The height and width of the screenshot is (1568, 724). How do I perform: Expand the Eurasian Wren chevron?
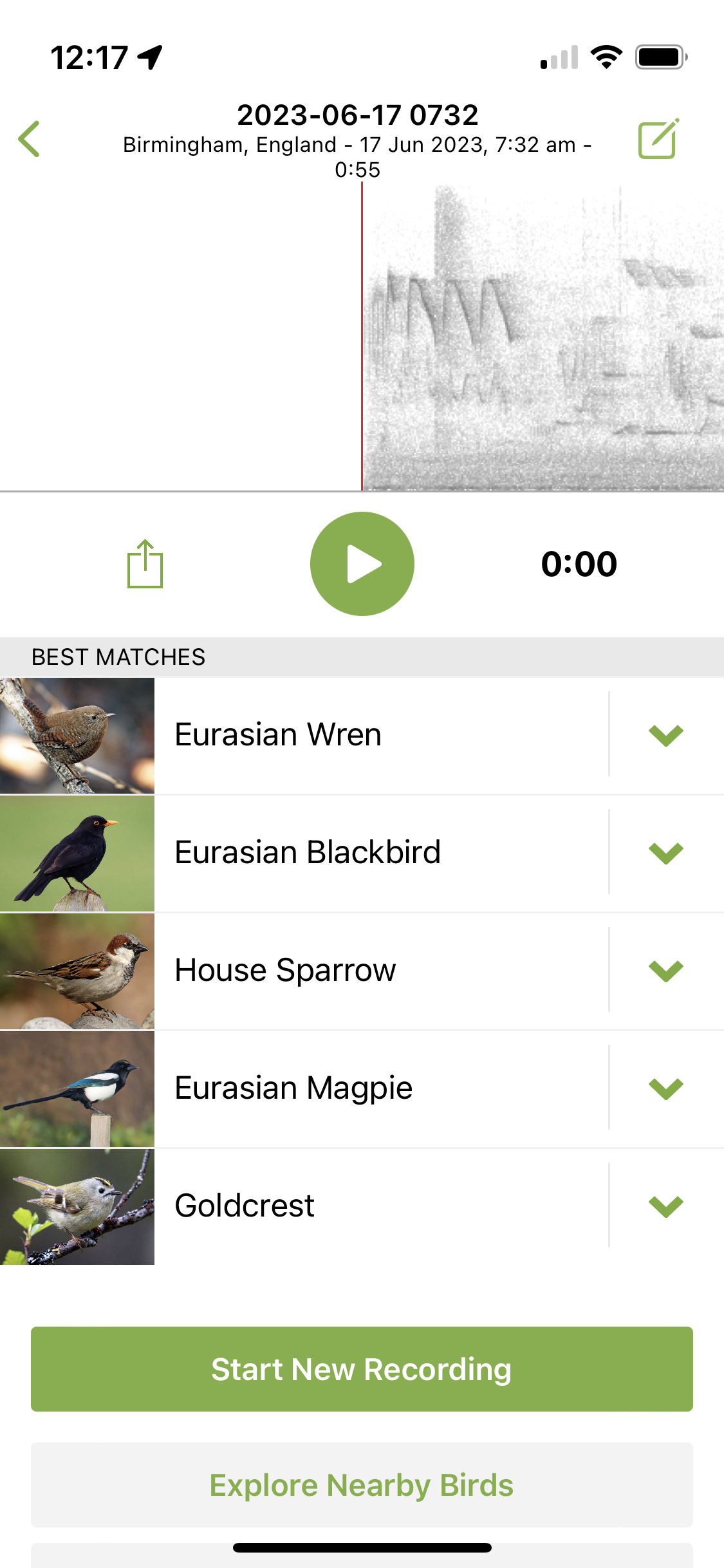click(x=665, y=735)
